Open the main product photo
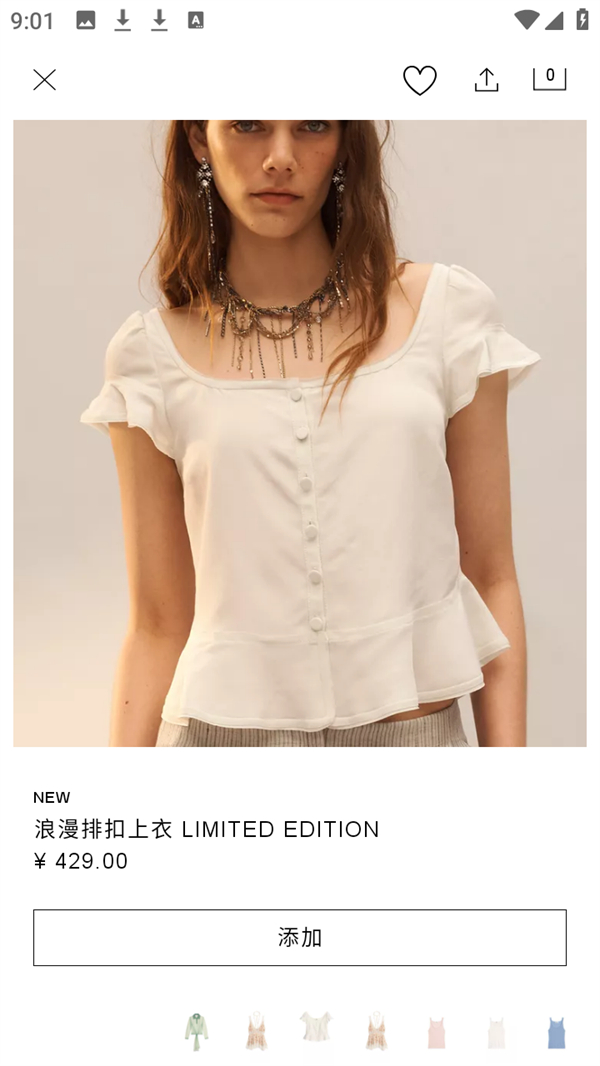The width and height of the screenshot is (600, 1066). coord(300,433)
